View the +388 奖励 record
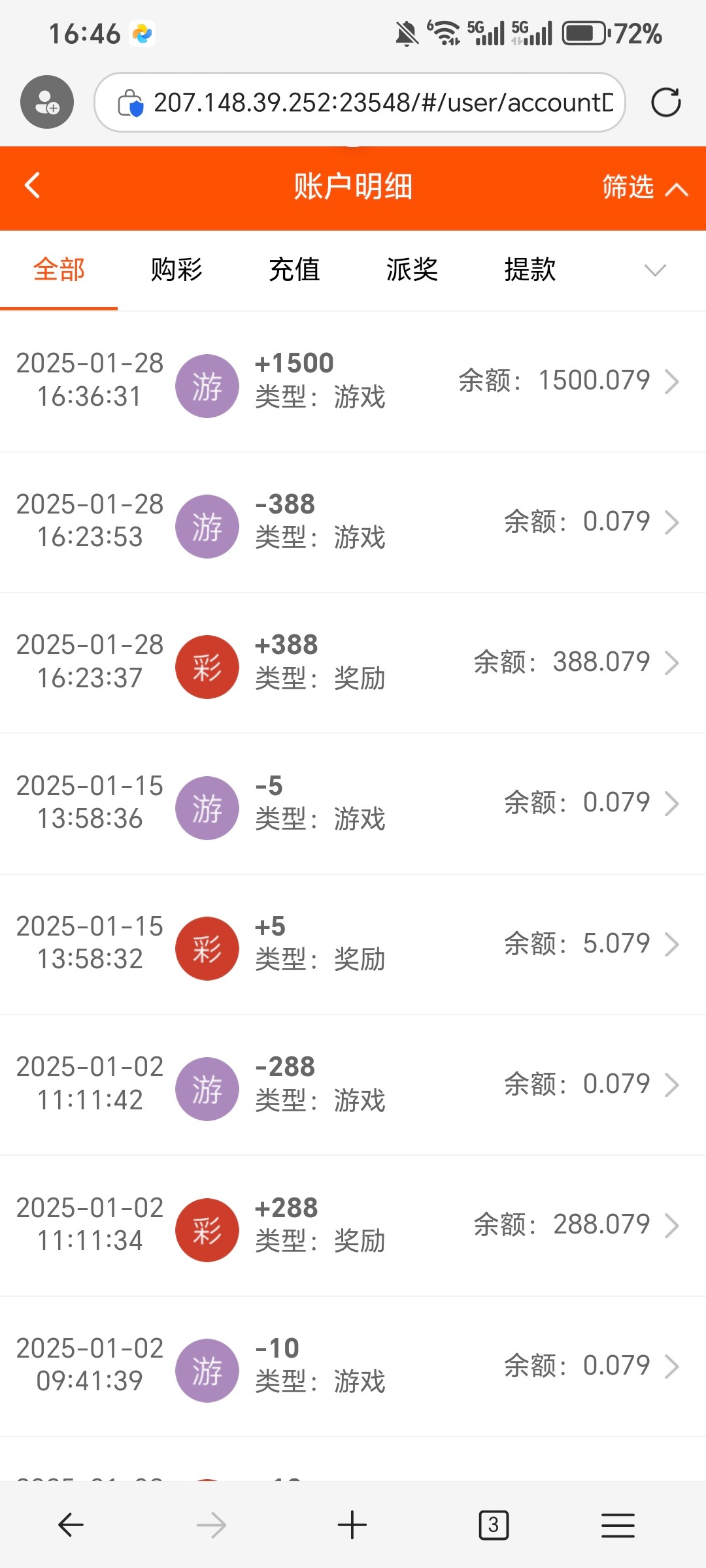706x1568 pixels. [x=353, y=662]
